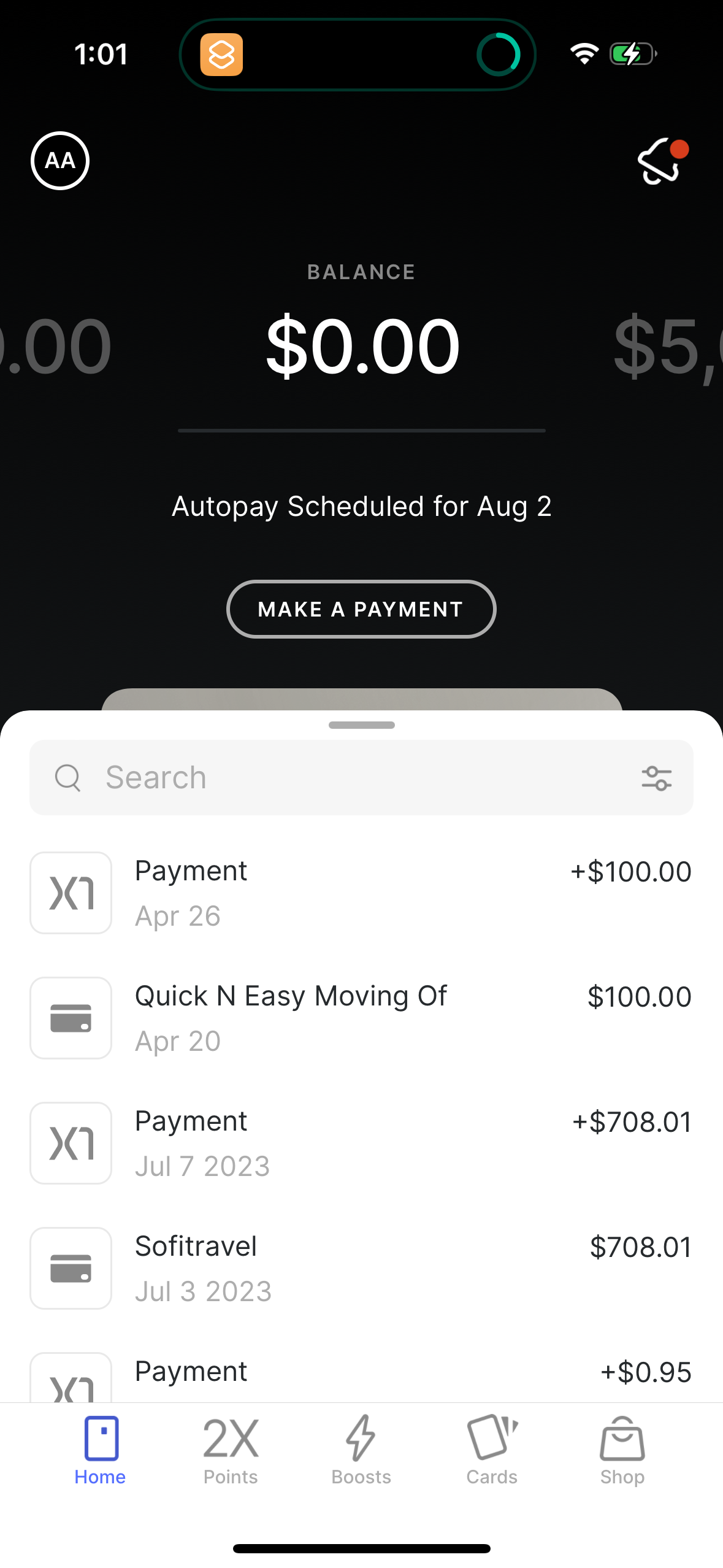
Task: Tap the Dynamic Island activity indicator
Action: tap(499, 54)
